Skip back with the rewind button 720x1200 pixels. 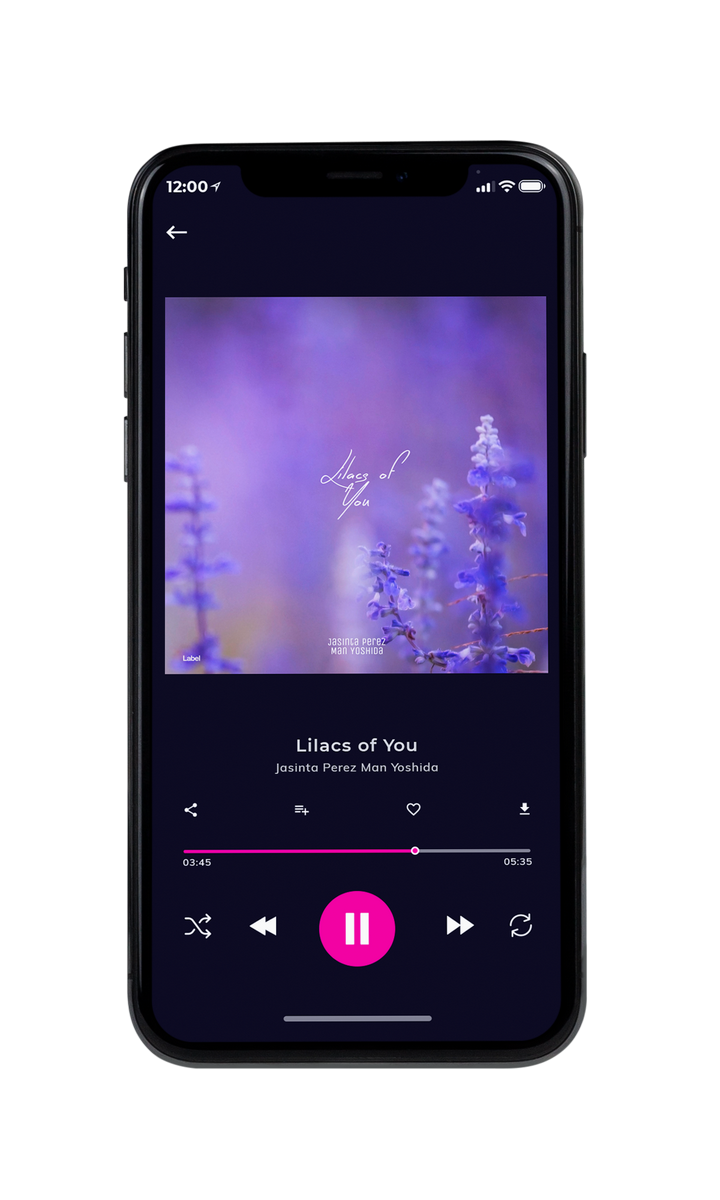coord(263,926)
